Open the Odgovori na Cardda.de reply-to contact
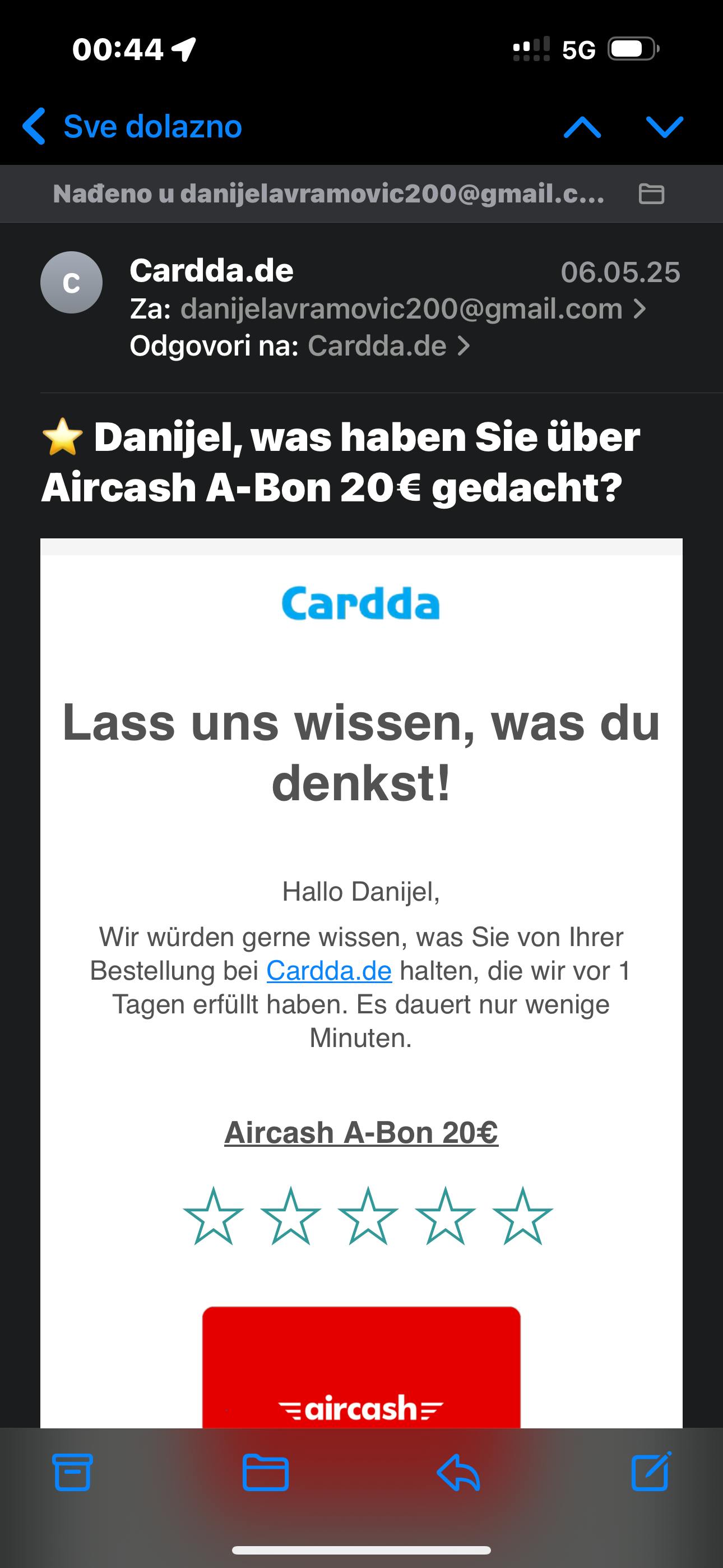 377,346
